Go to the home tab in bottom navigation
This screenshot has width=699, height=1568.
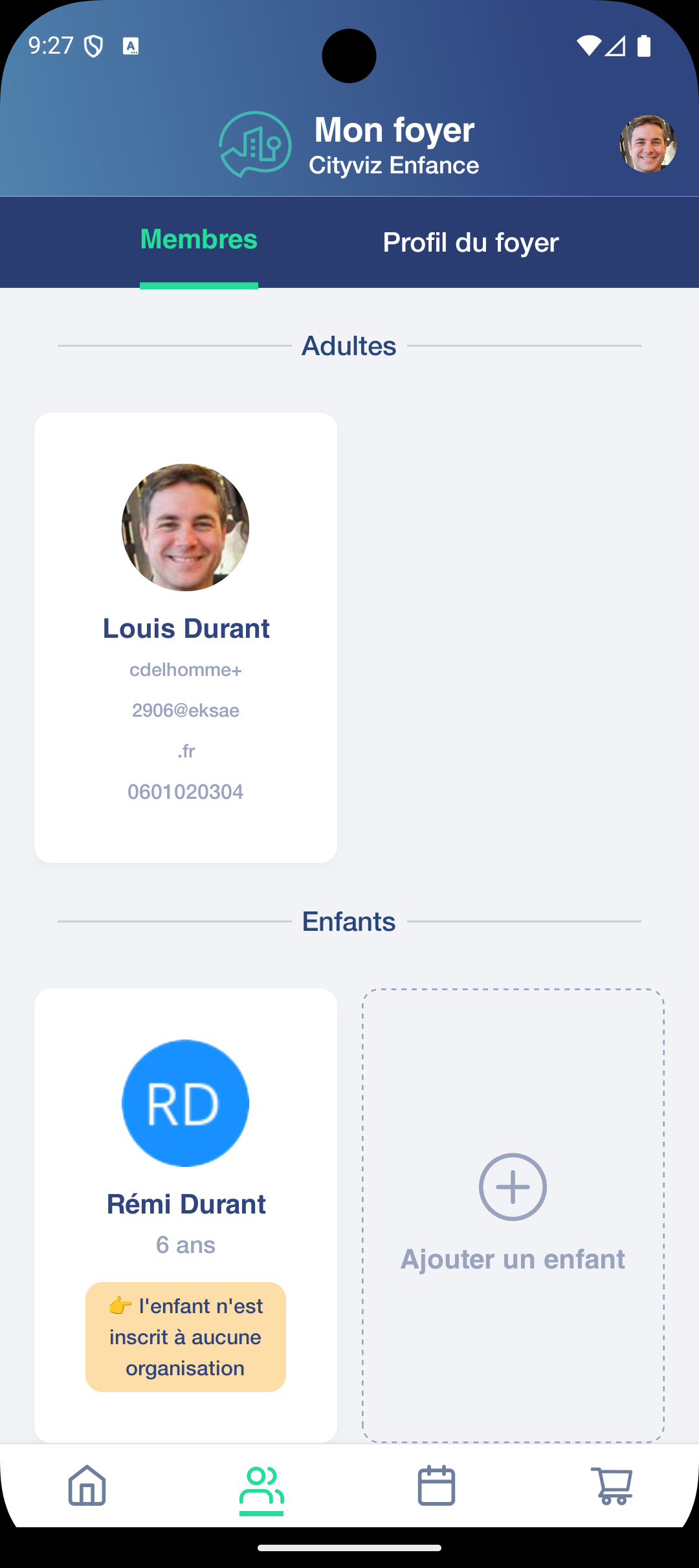point(87,1485)
